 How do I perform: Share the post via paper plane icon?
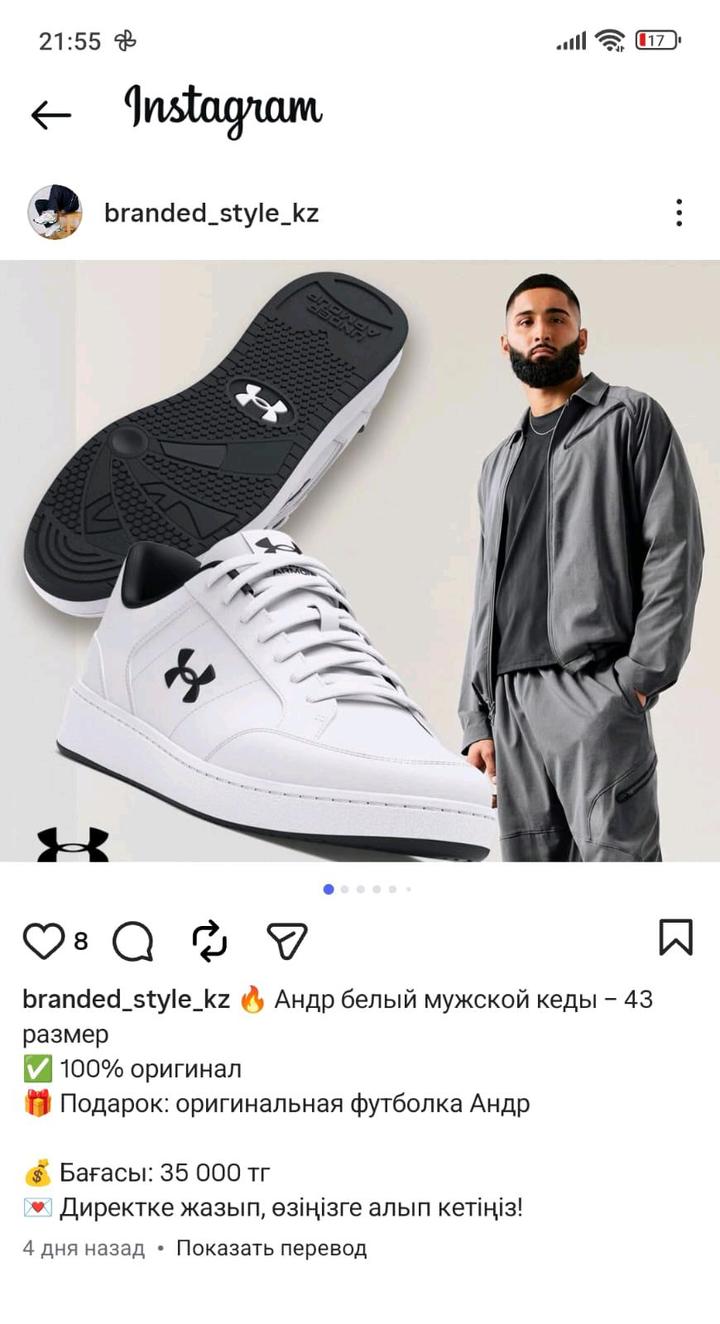tap(287, 941)
